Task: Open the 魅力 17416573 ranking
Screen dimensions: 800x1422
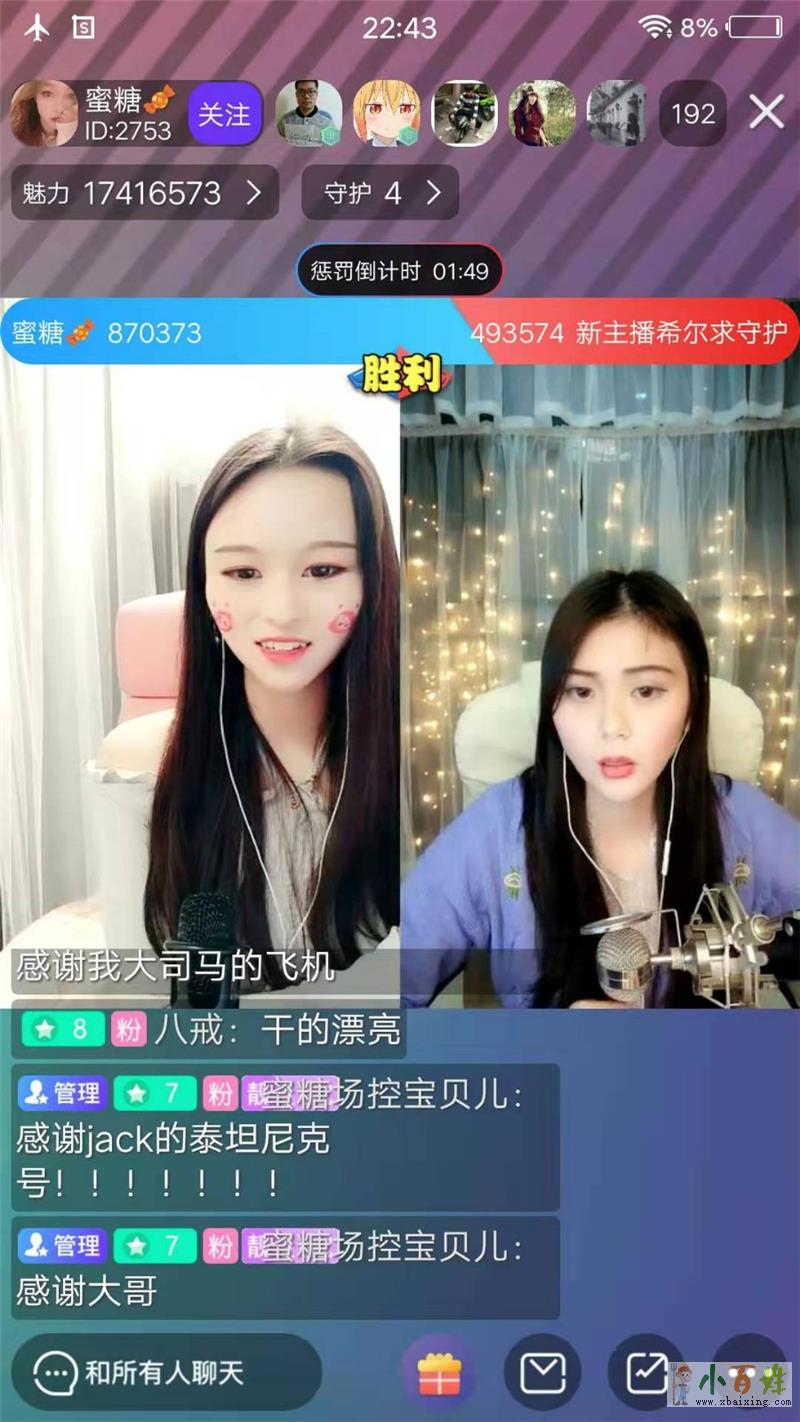Action: [x=144, y=192]
